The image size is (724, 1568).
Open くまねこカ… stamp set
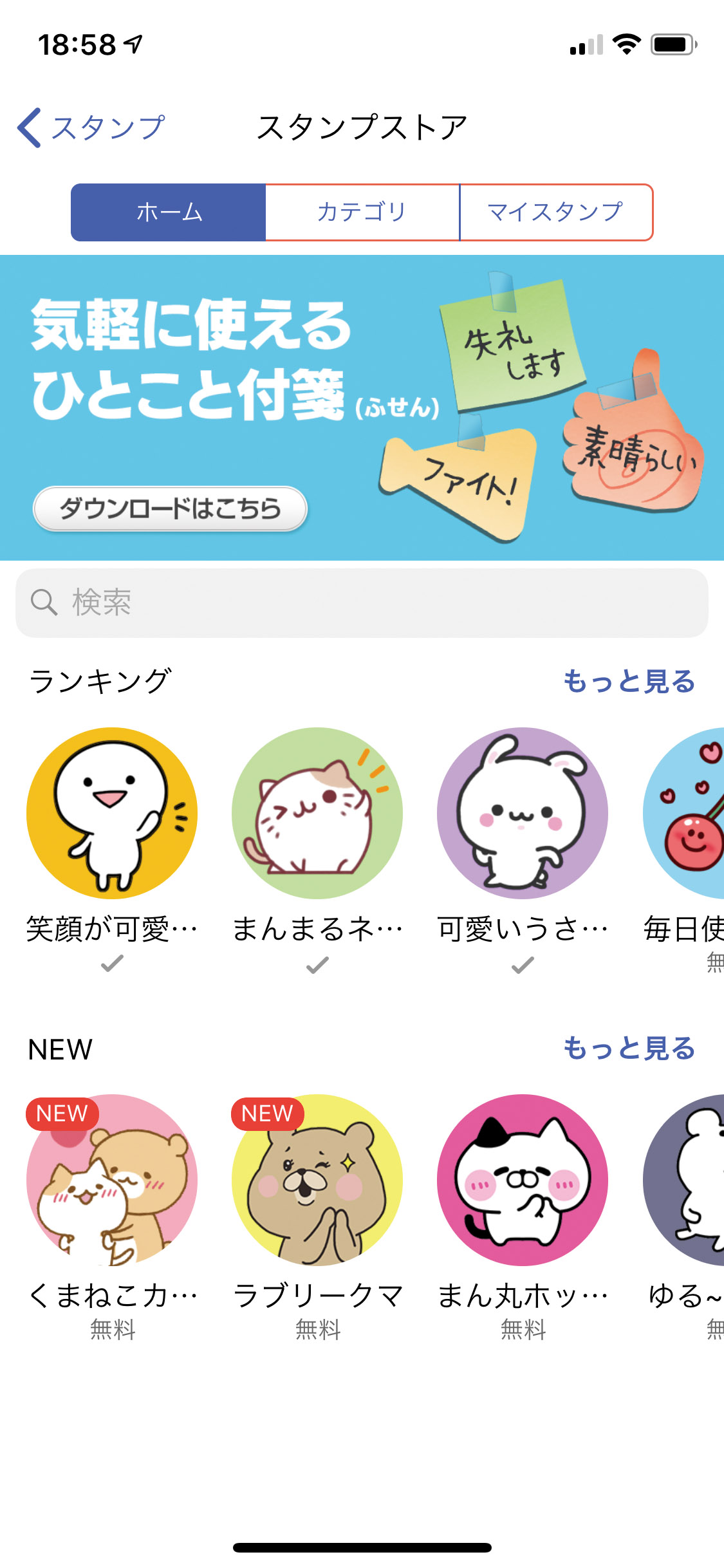pyautogui.click(x=112, y=1181)
